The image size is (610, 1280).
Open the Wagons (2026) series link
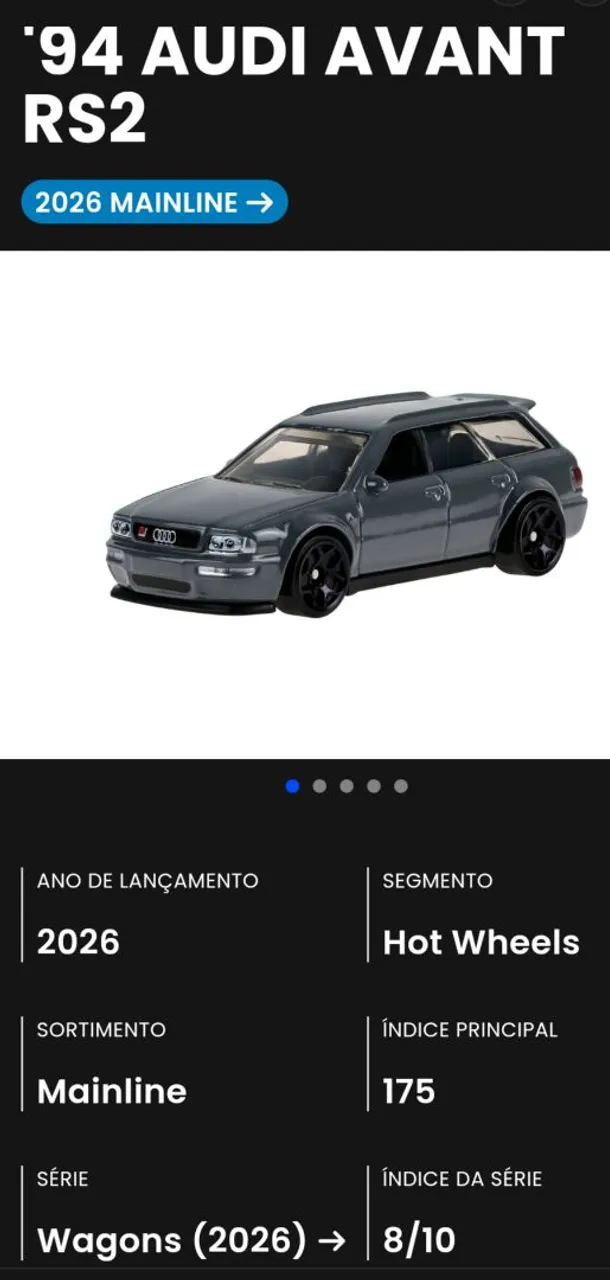tap(191, 1241)
